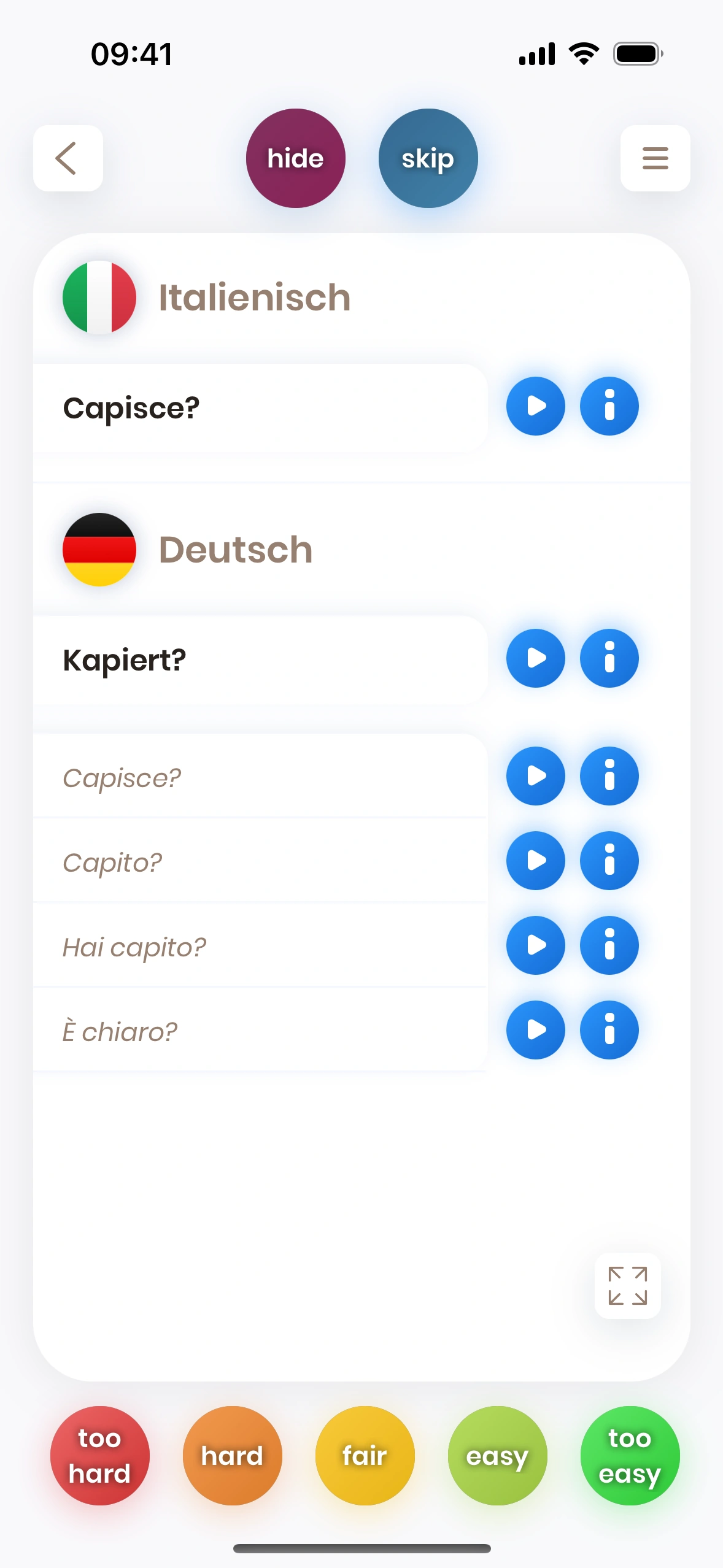Rate this card as easy
This screenshot has width=723, height=1568.
pyautogui.click(x=497, y=1455)
